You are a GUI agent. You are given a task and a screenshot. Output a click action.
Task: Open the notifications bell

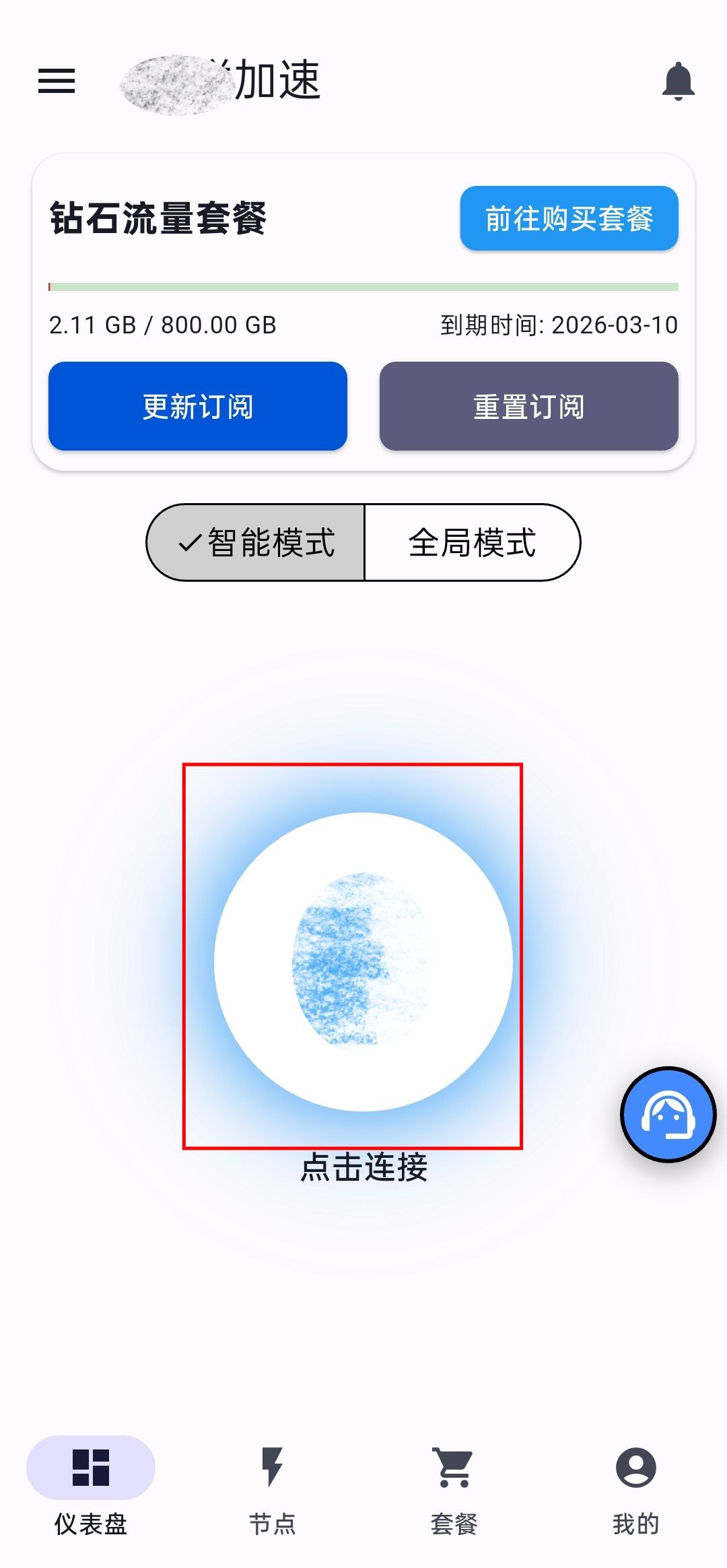click(x=678, y=81)
